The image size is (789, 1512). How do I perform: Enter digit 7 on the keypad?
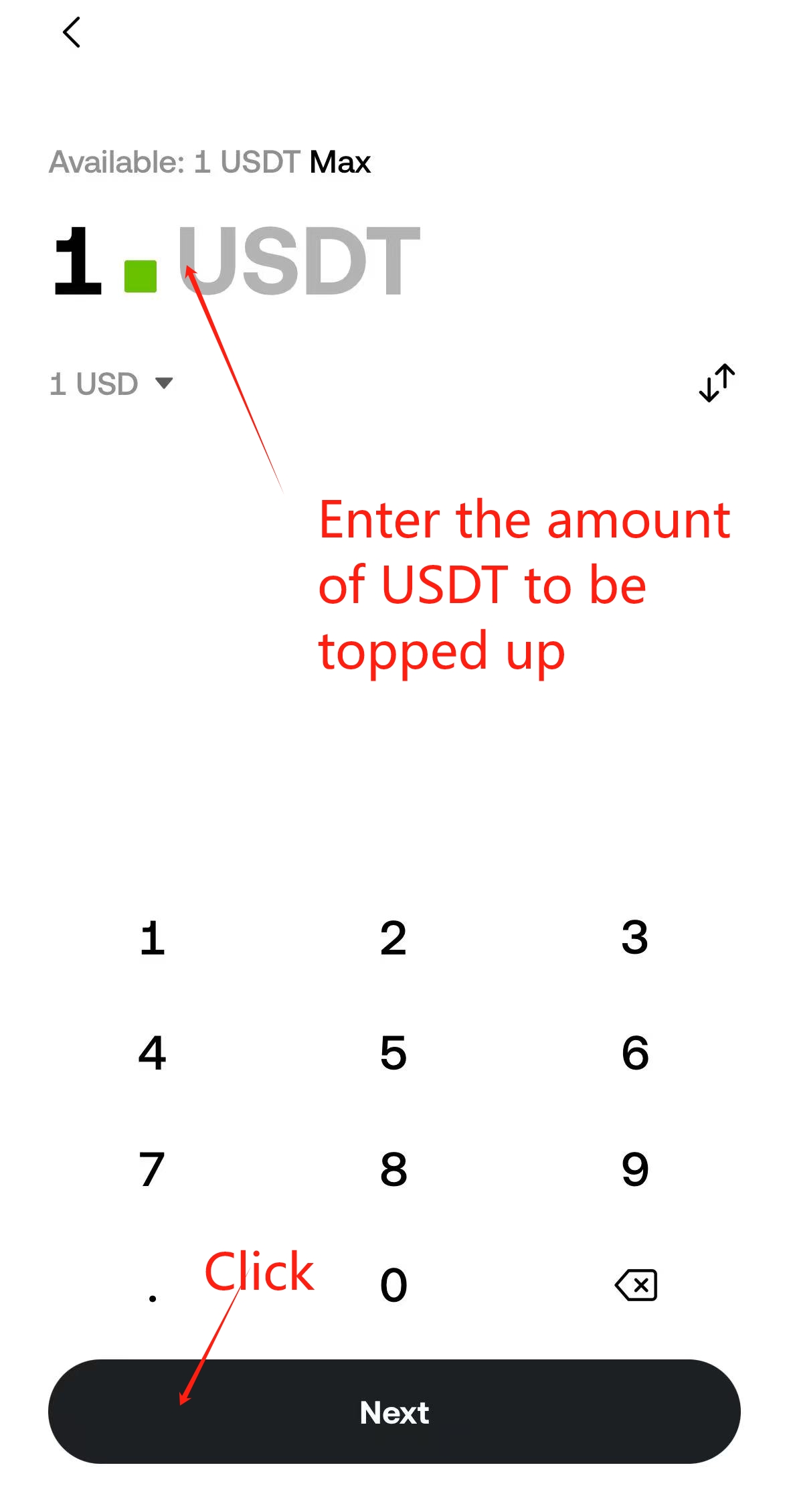click(153, 1169)
